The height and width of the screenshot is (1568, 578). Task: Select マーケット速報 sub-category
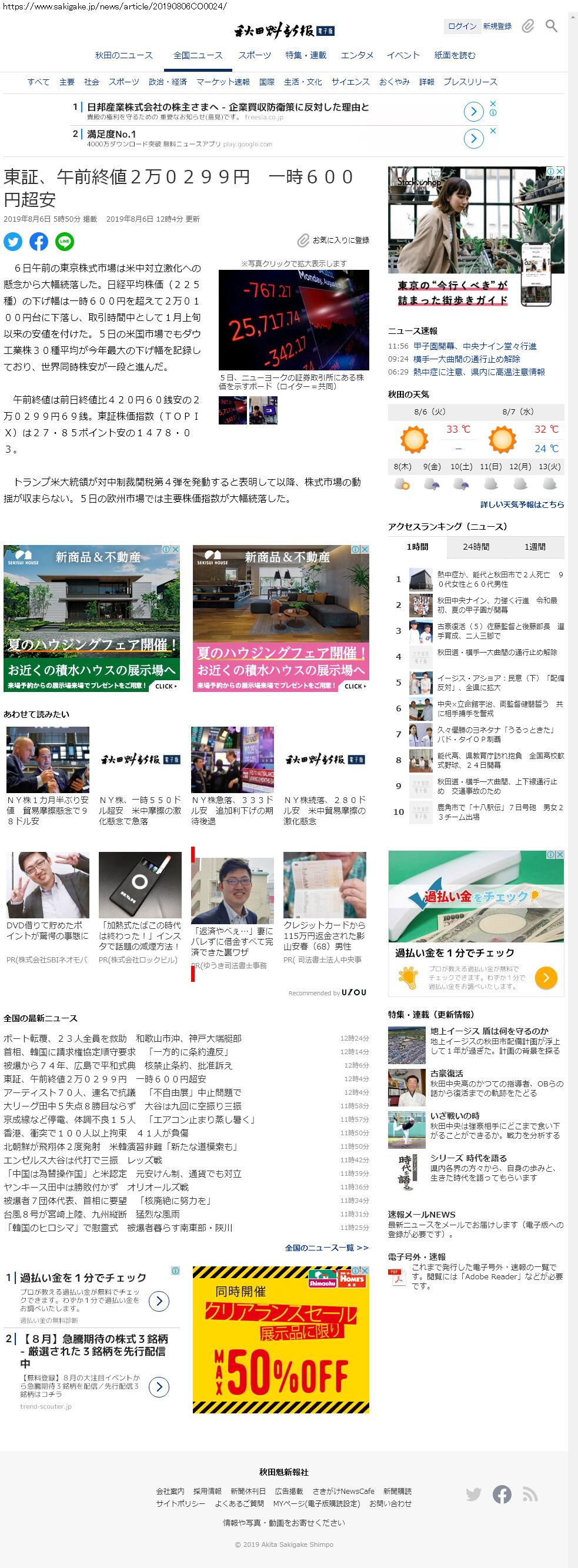coord(222,82)
